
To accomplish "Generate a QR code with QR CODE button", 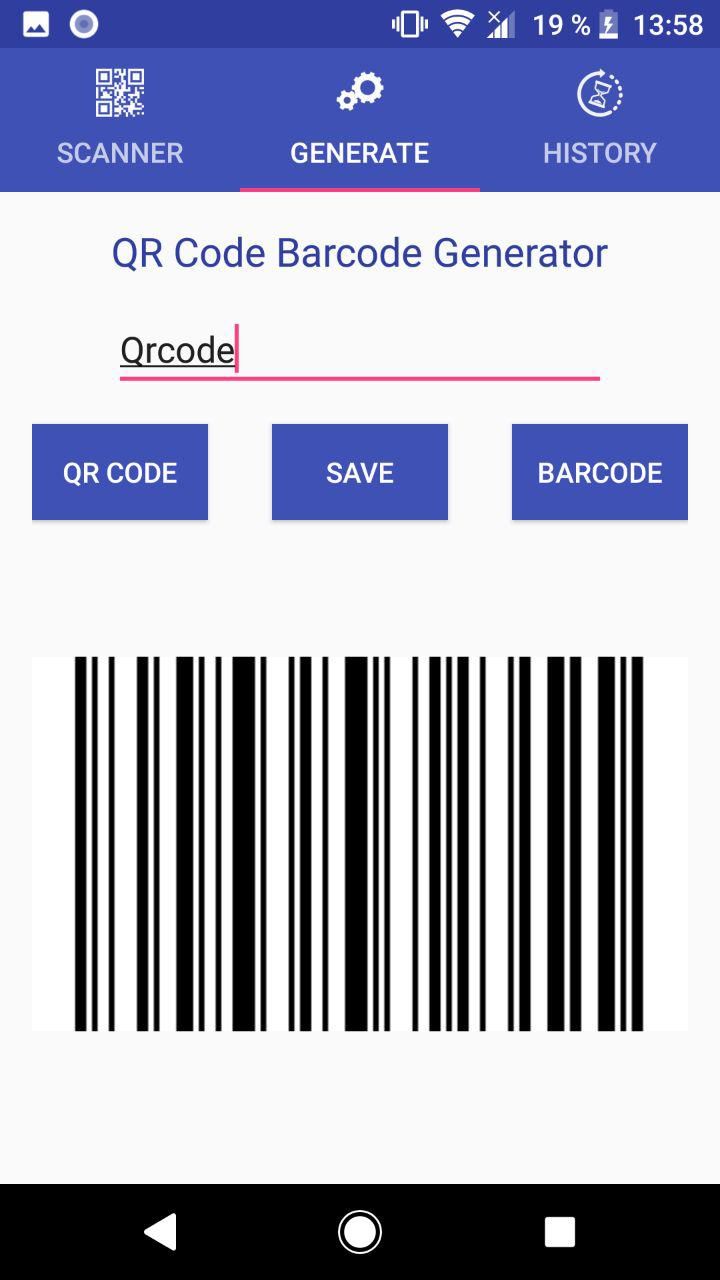I will pyautogui.click(x=120, y=472).
